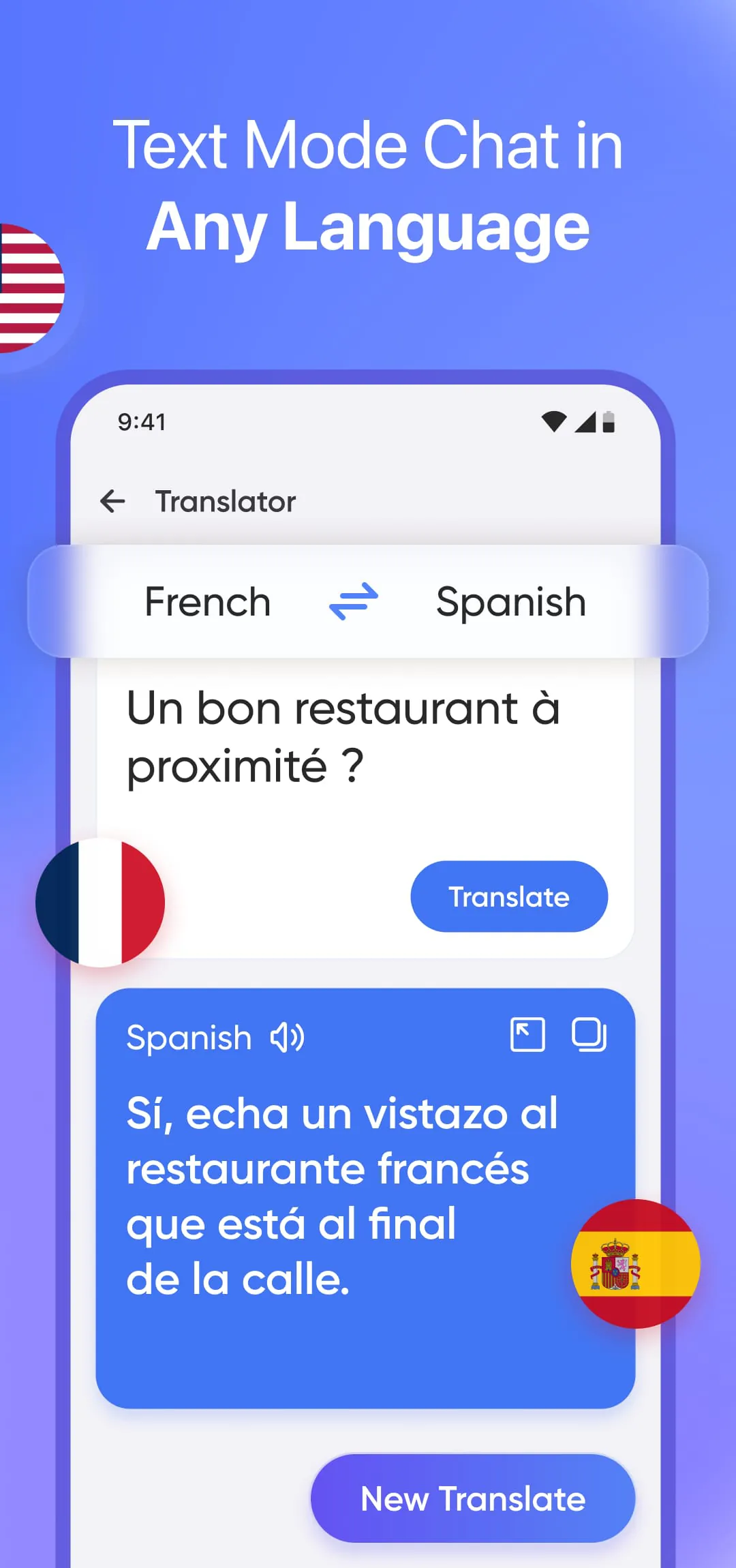This screenshot has width=736, height=1568.
Task: Select the Spanish label on the result card
Action: coord(189,1038)
